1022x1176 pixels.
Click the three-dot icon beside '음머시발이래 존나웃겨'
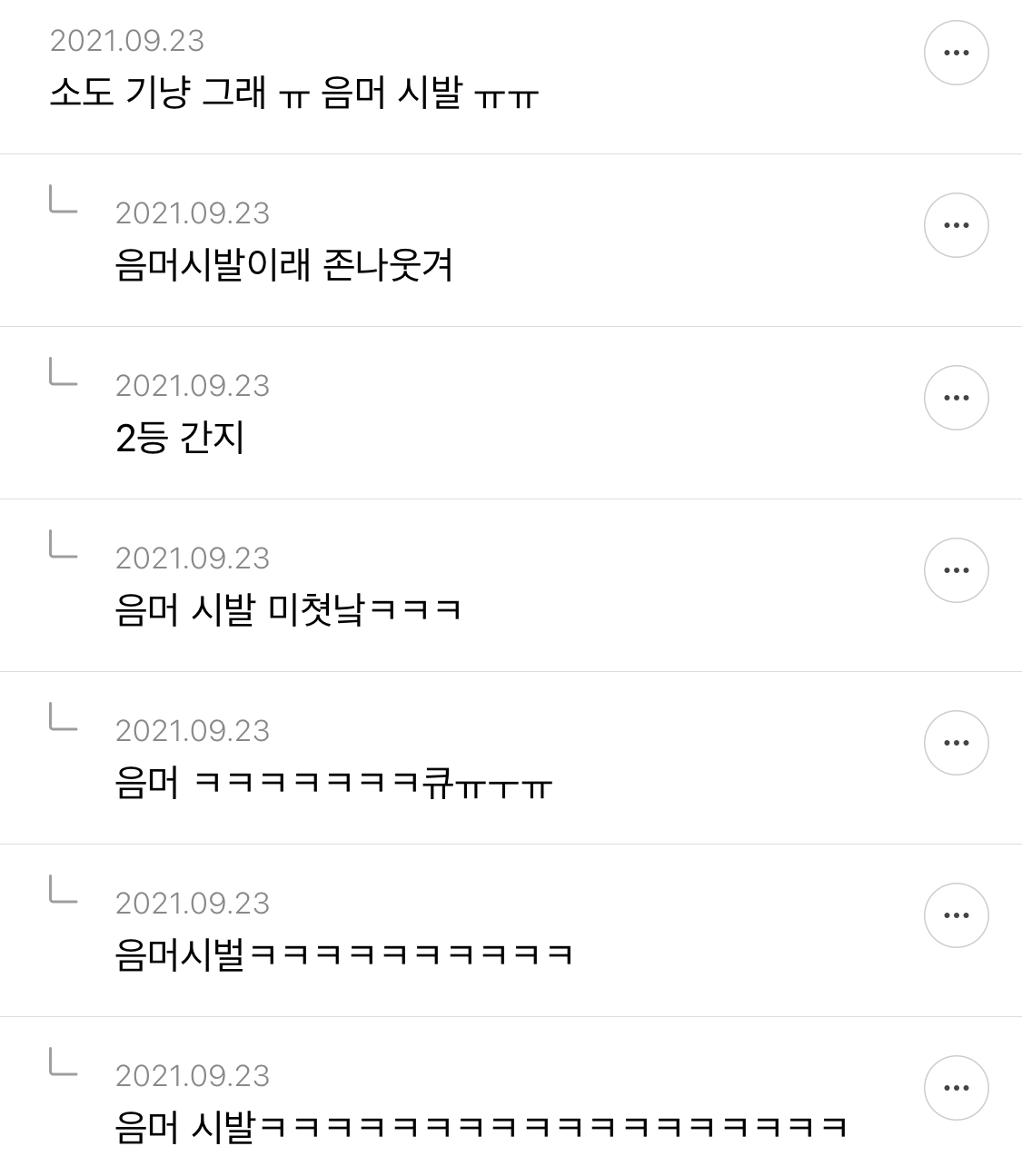[956, 224]
